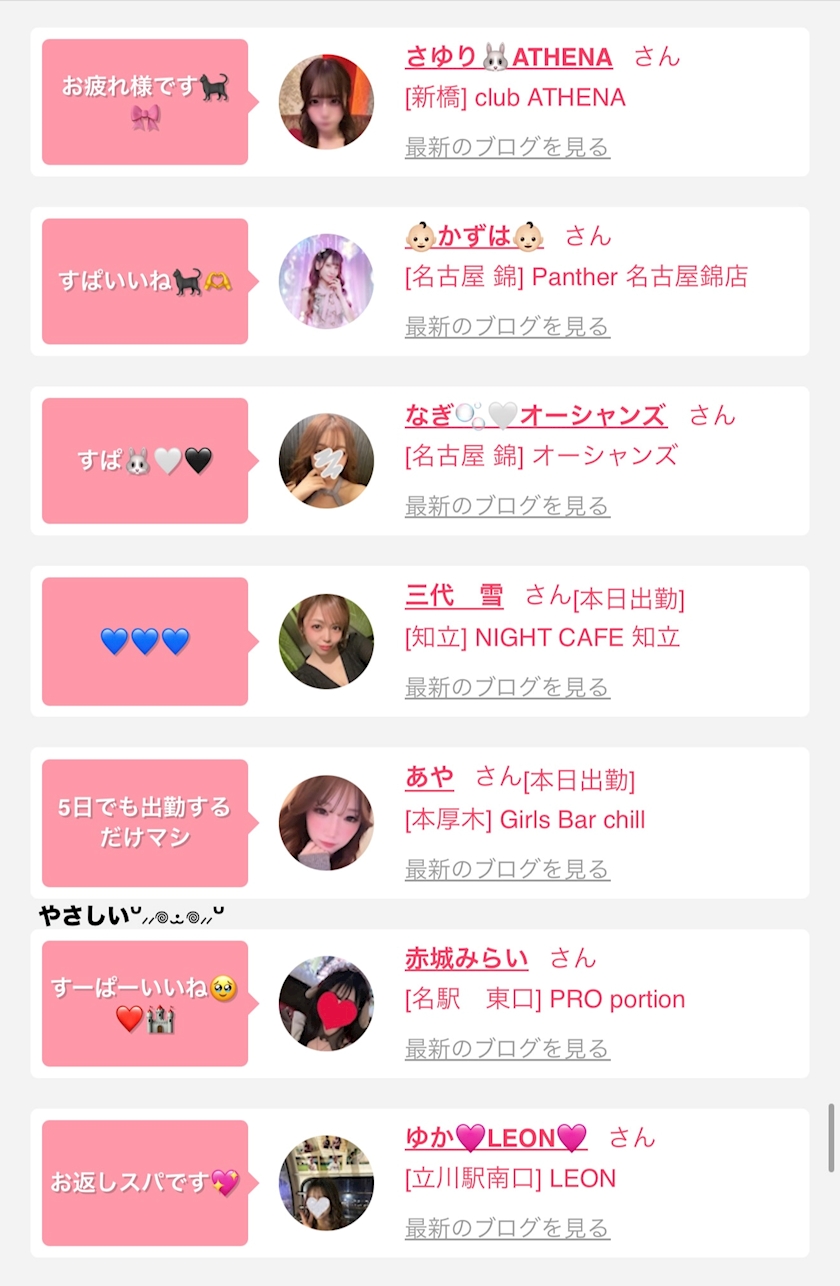
Task: Open さゆりATHENA's profile name link
Action: pos(508,57)
